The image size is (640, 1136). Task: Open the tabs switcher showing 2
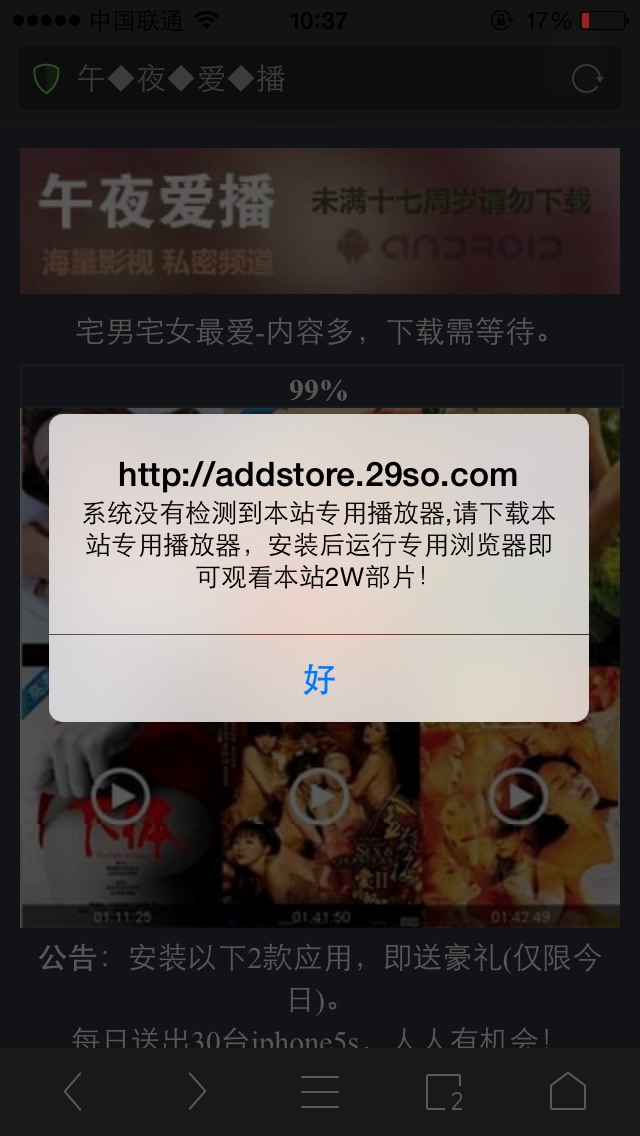[443, 1091]
